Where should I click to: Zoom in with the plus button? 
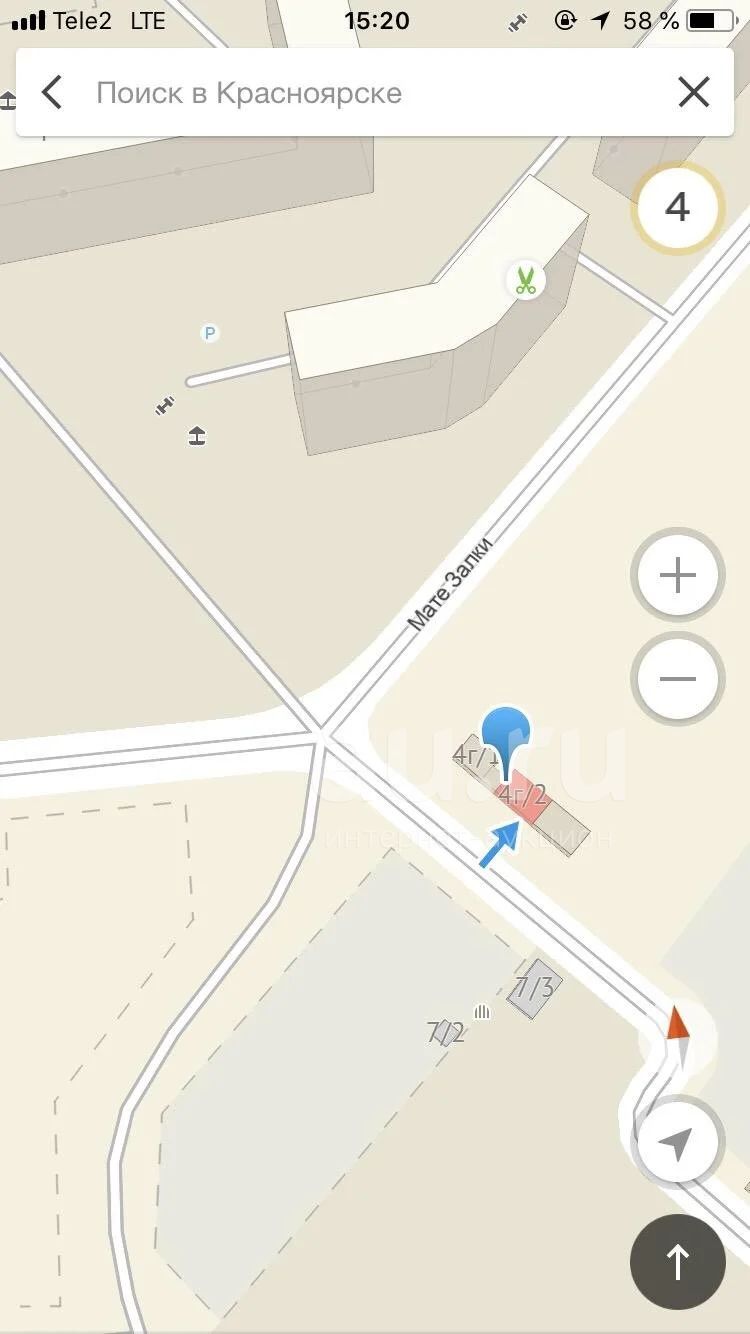pyautogui.click(x=678, y=575)
